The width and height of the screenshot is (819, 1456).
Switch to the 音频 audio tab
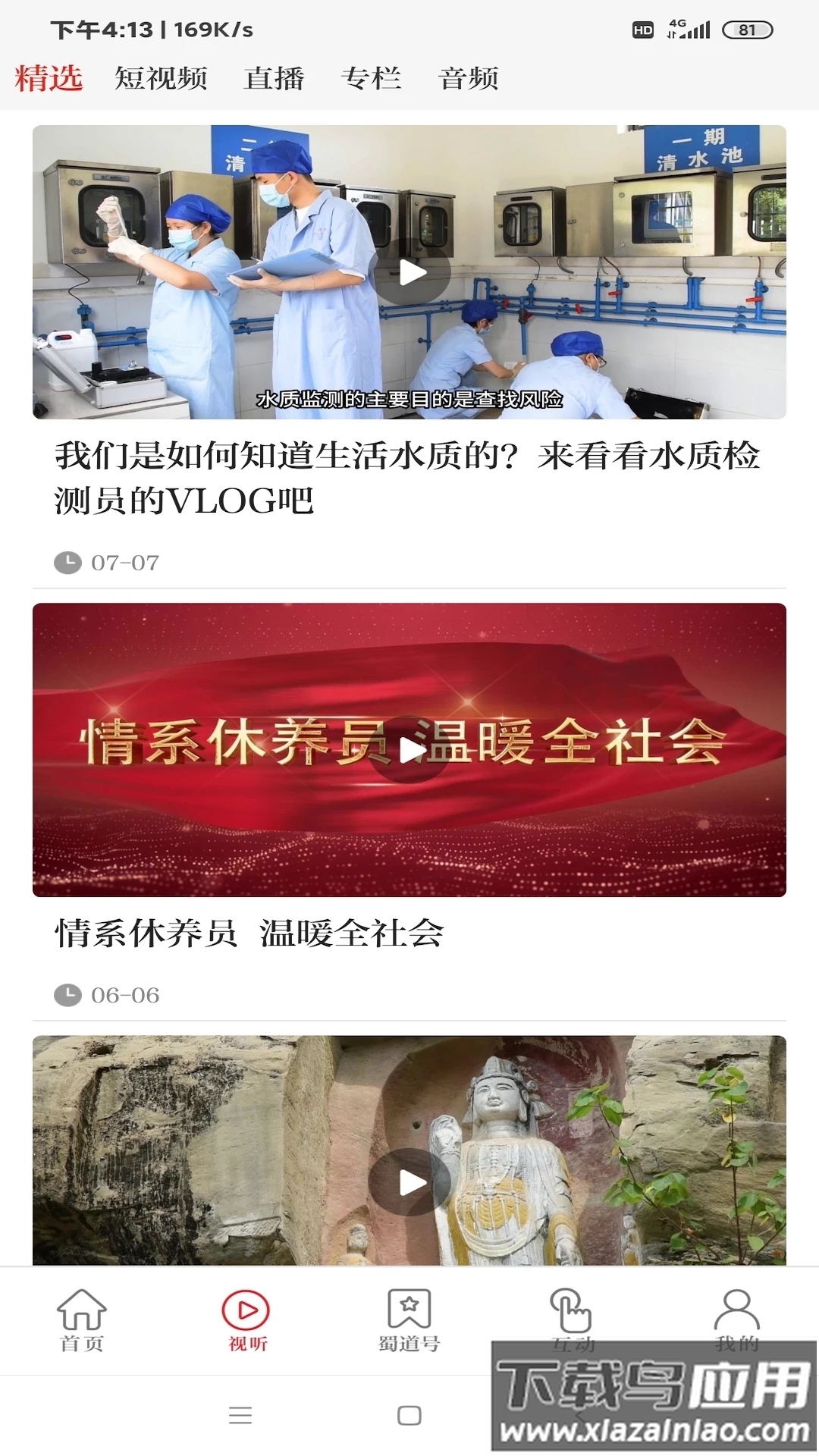[469, 78]
